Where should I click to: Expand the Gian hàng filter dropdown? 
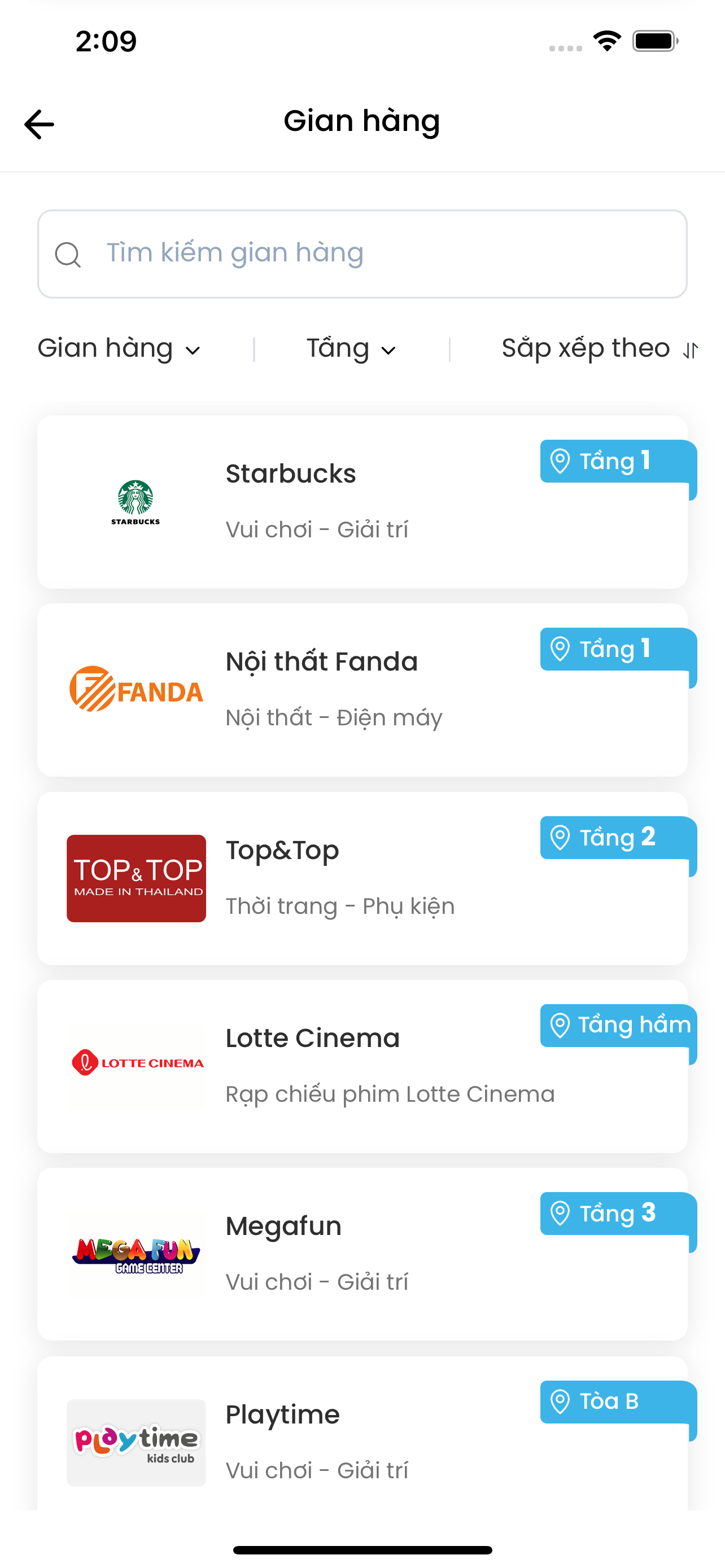click(119, 349)
